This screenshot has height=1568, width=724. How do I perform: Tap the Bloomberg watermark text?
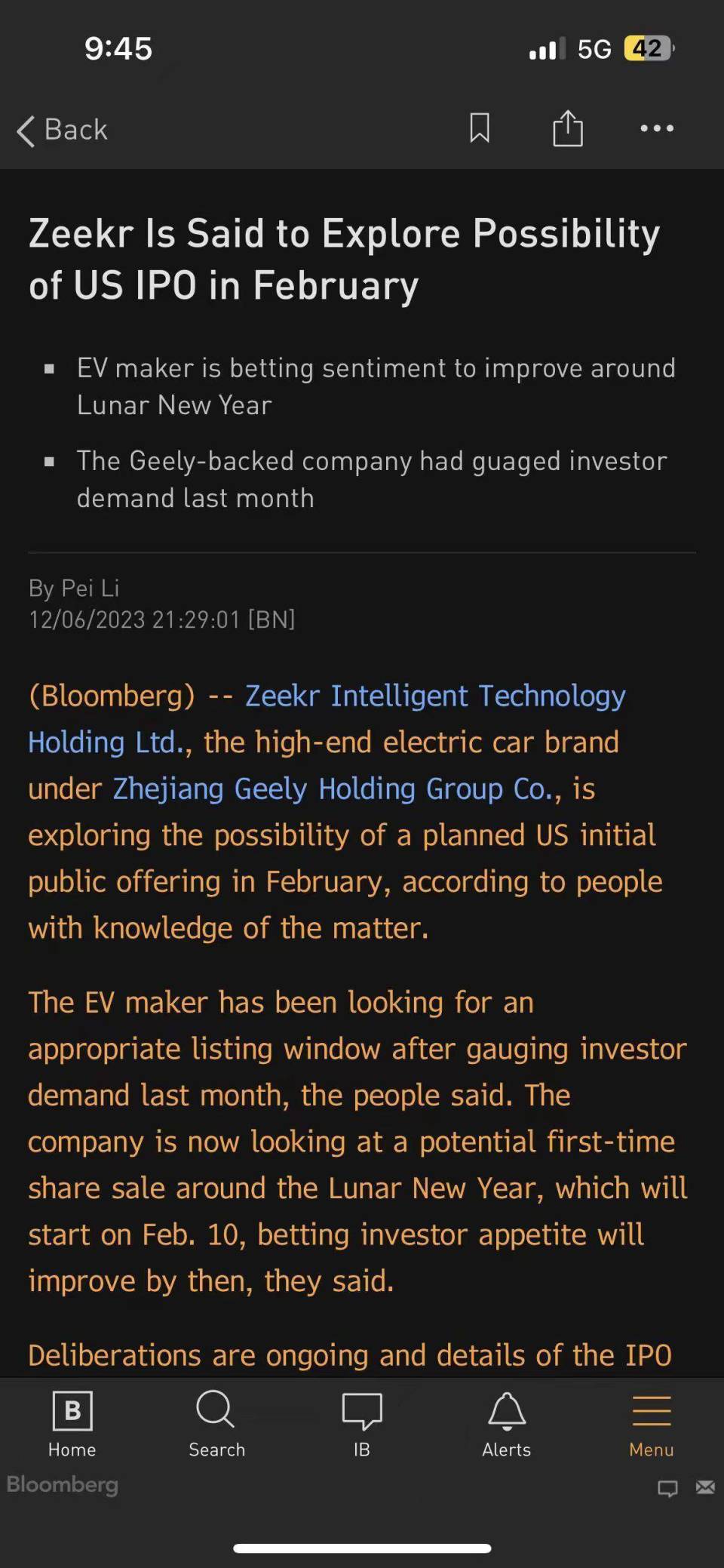pos(63,1484)
